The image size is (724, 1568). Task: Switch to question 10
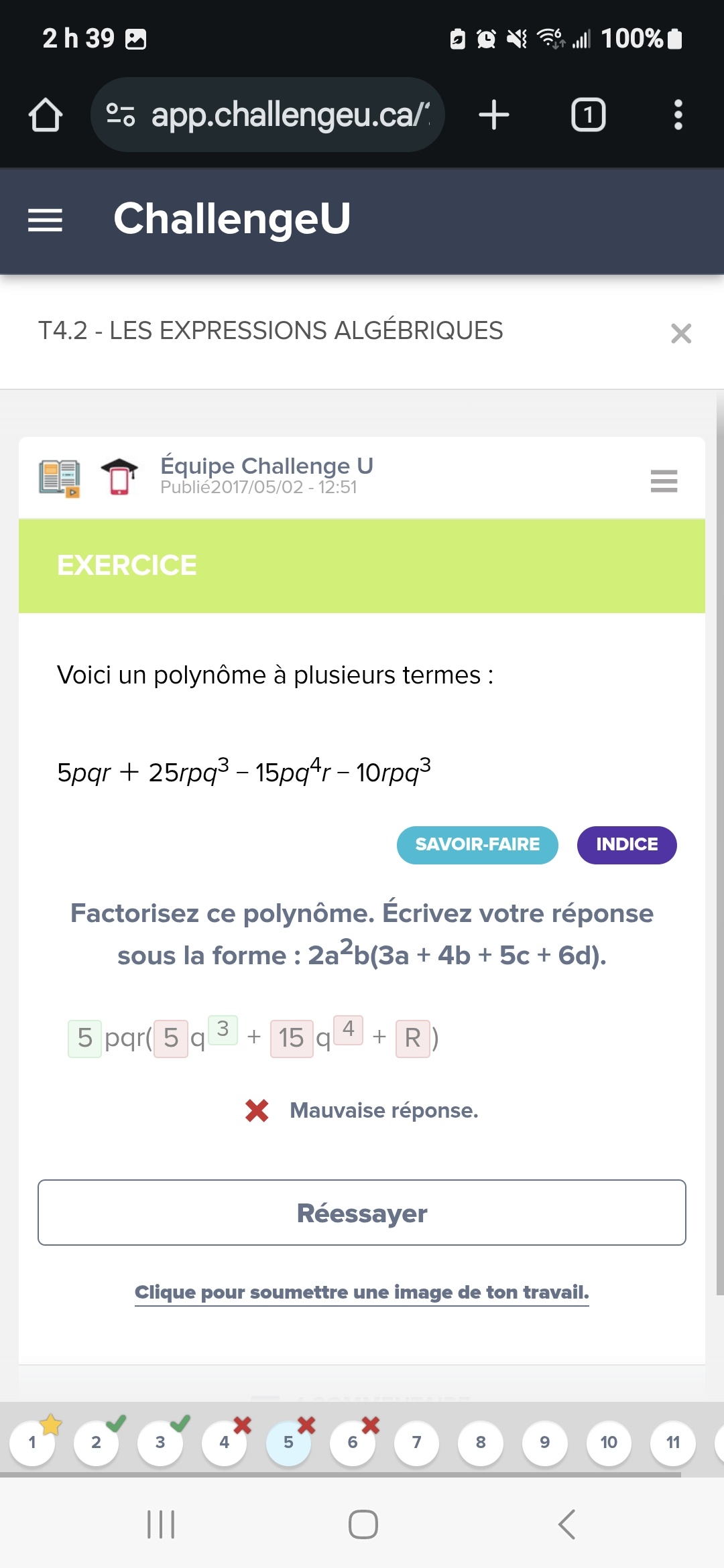(609, 1442)
